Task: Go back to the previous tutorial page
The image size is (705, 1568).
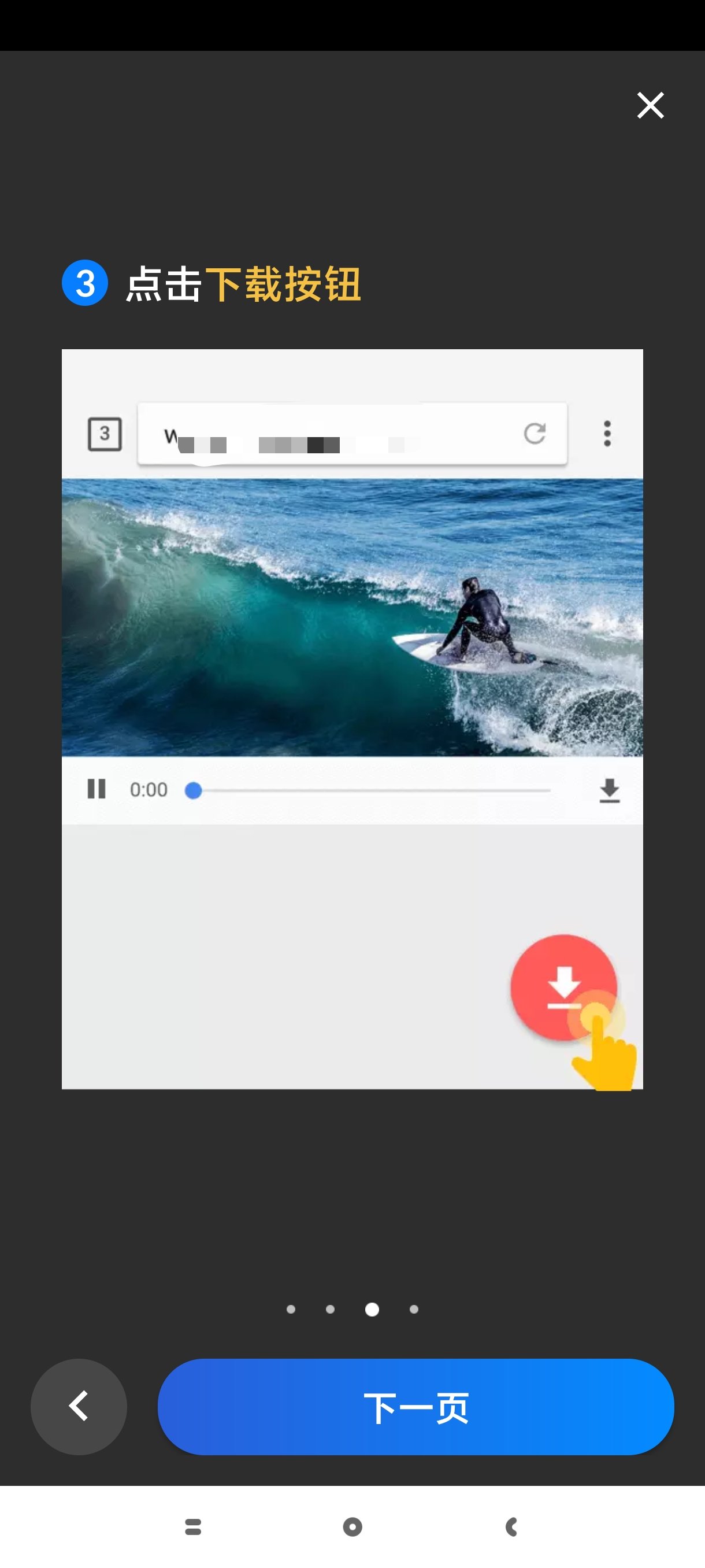Action: click(x=79, y=1407)
